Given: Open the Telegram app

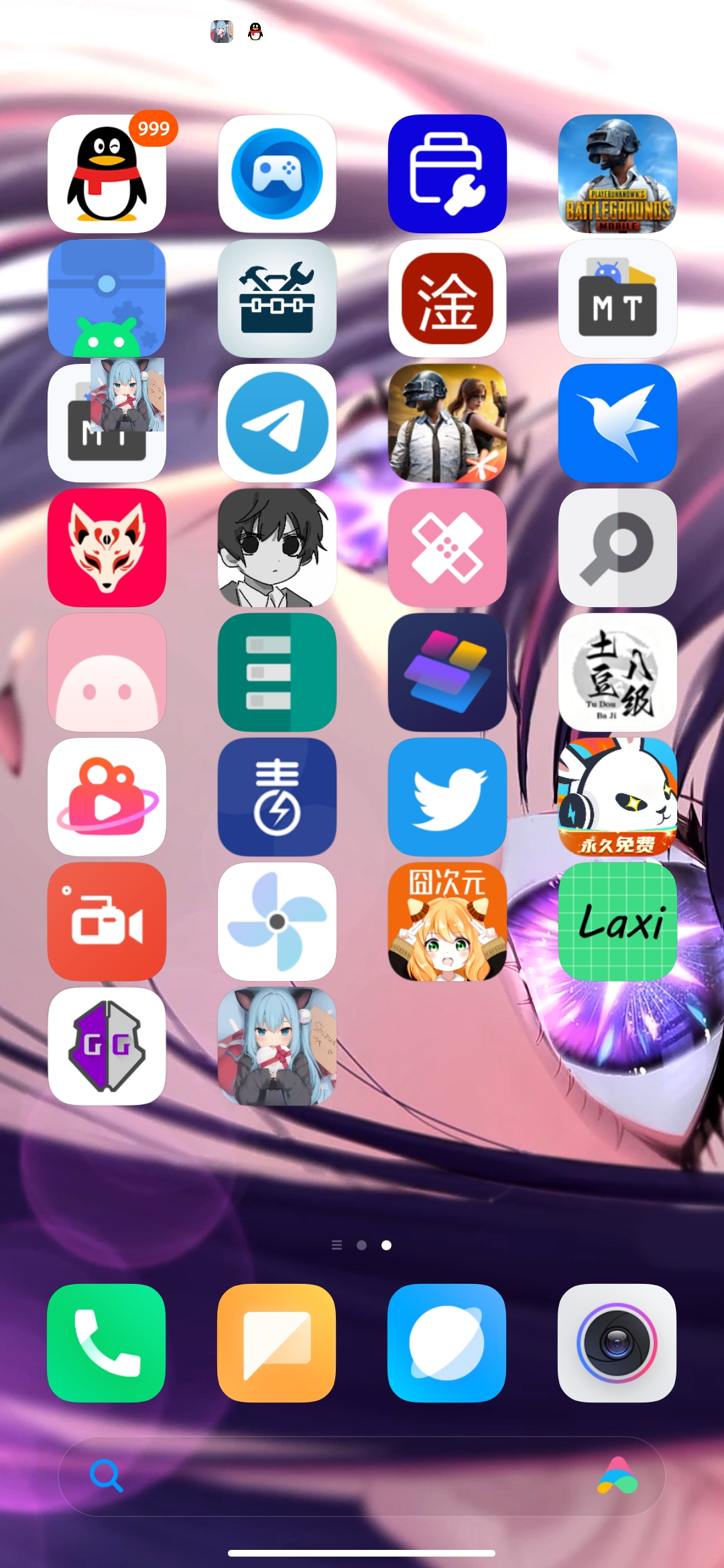Looking at the screenshot, I should tap(277, 423).
